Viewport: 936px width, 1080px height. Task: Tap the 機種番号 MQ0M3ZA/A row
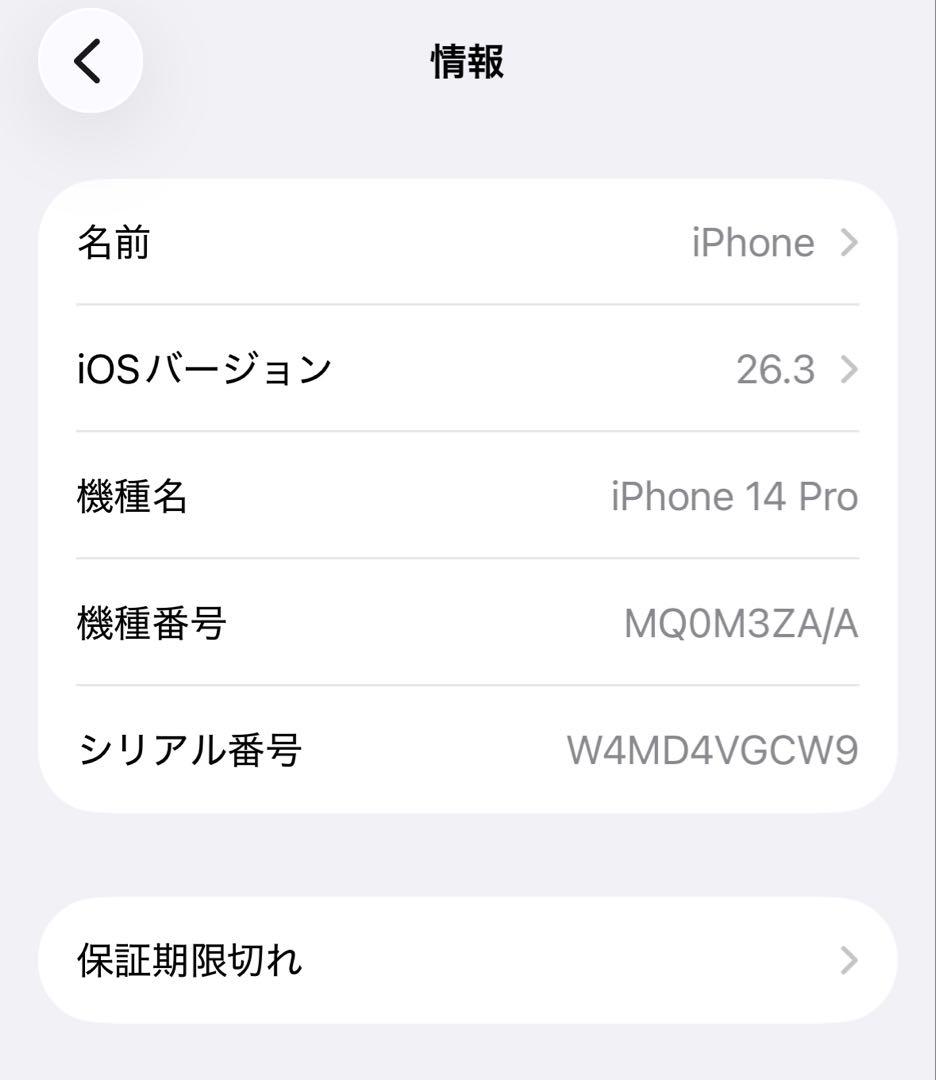coord(468,622)
